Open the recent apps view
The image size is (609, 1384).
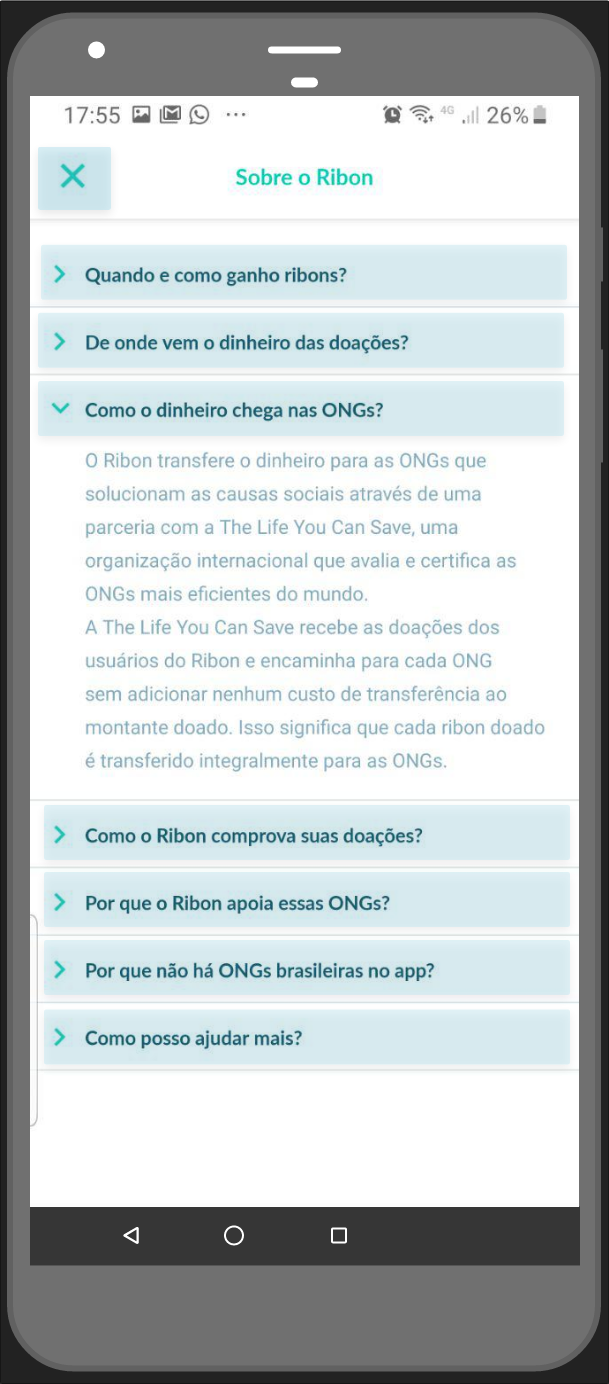point(339,1235)
